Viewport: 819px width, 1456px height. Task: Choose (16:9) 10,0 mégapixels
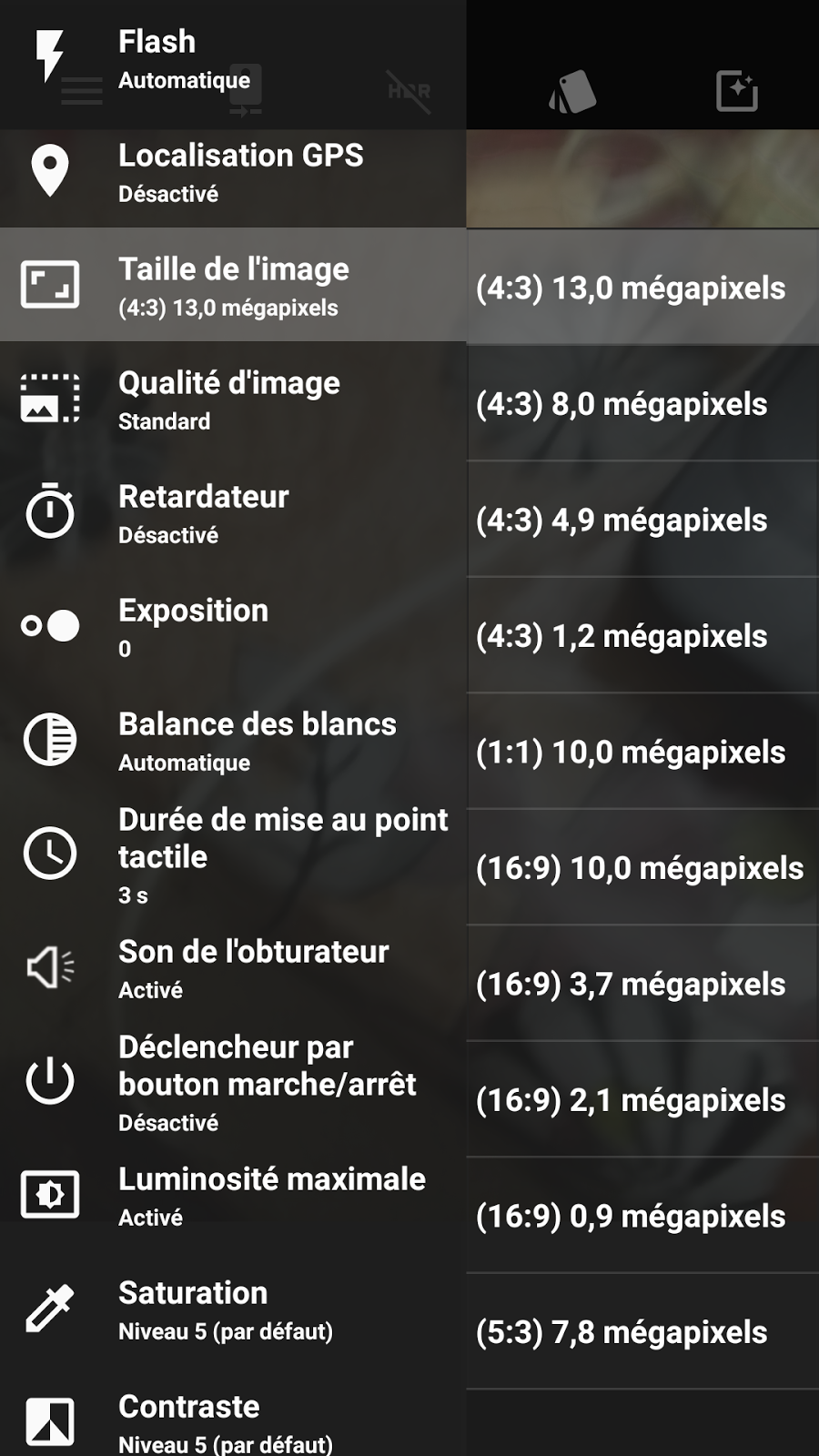(x=642, y=868)
